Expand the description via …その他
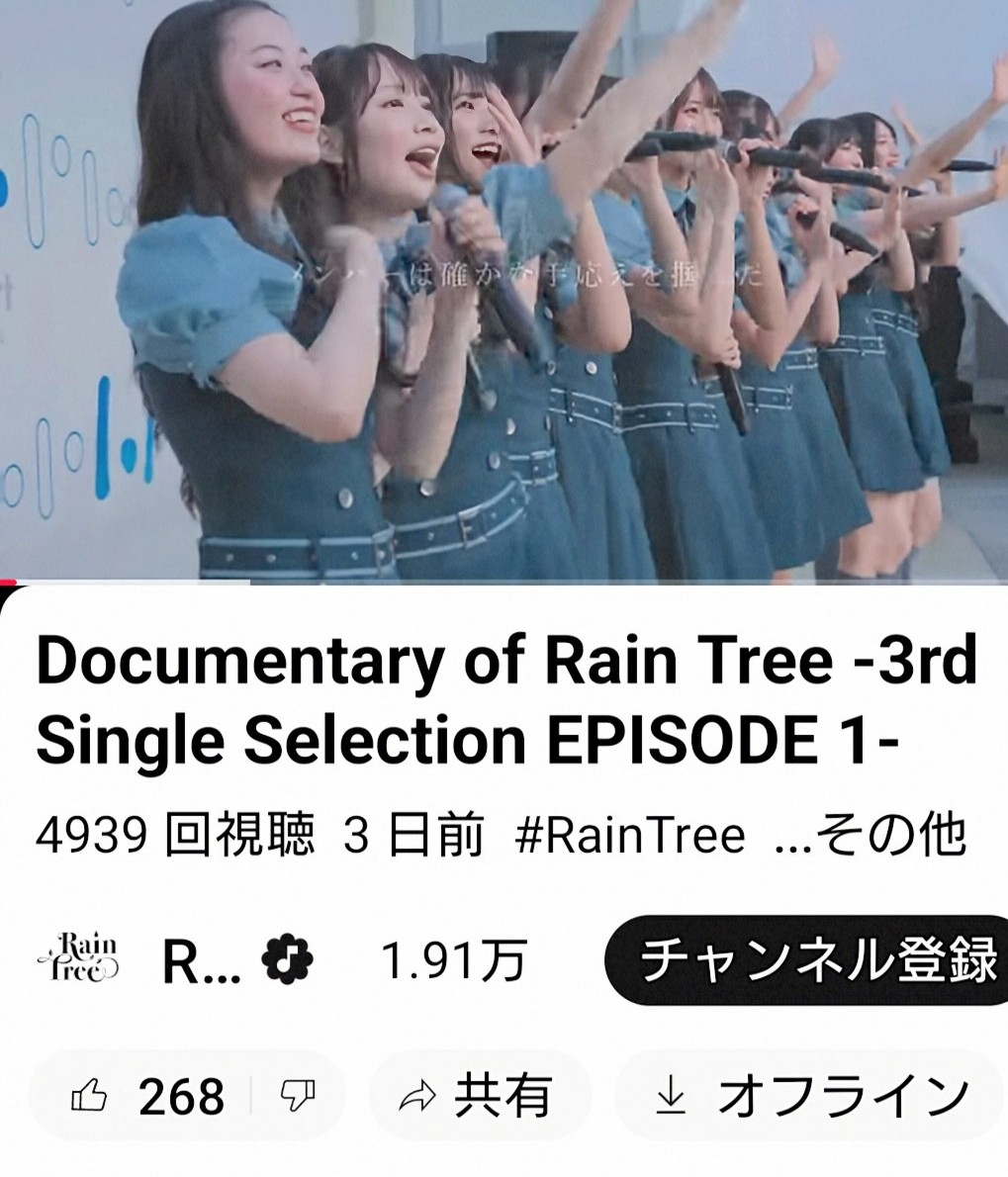Image resolution: width=1008 pixels, height=1177 pixels. tap(872, 837)
